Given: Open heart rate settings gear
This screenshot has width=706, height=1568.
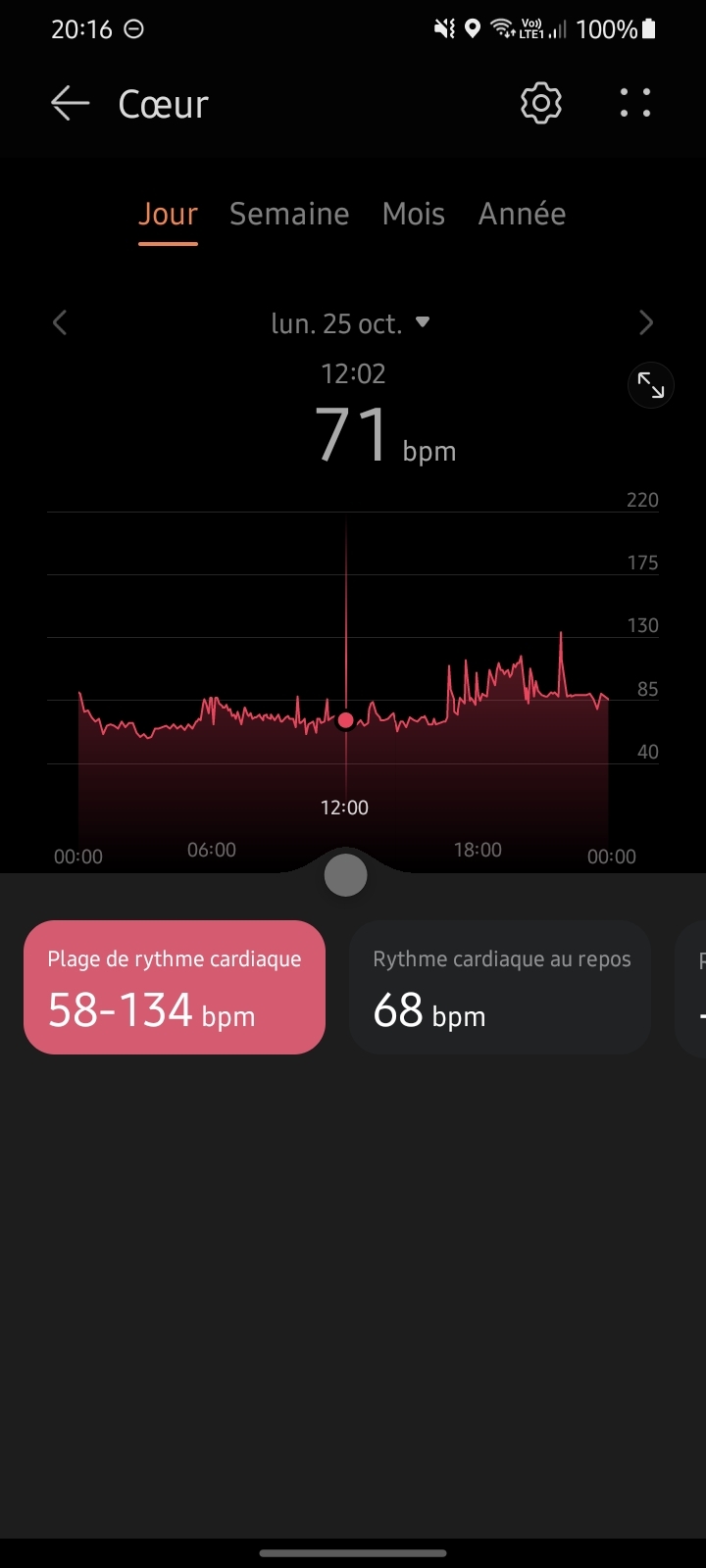Looking at the screenshot, I should (x=540, y=103).
